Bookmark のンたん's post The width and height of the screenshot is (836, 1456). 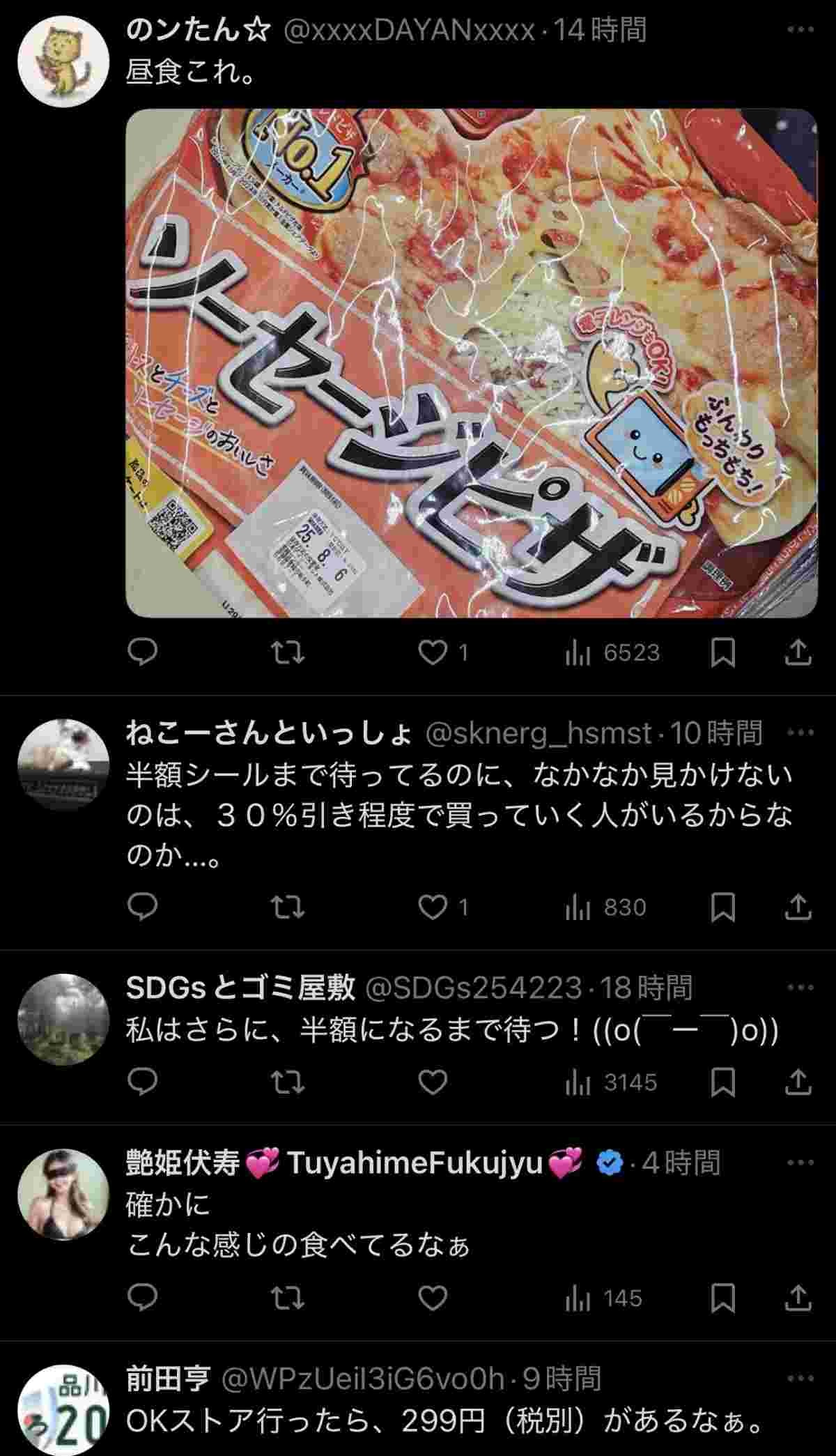click(723, 653)
